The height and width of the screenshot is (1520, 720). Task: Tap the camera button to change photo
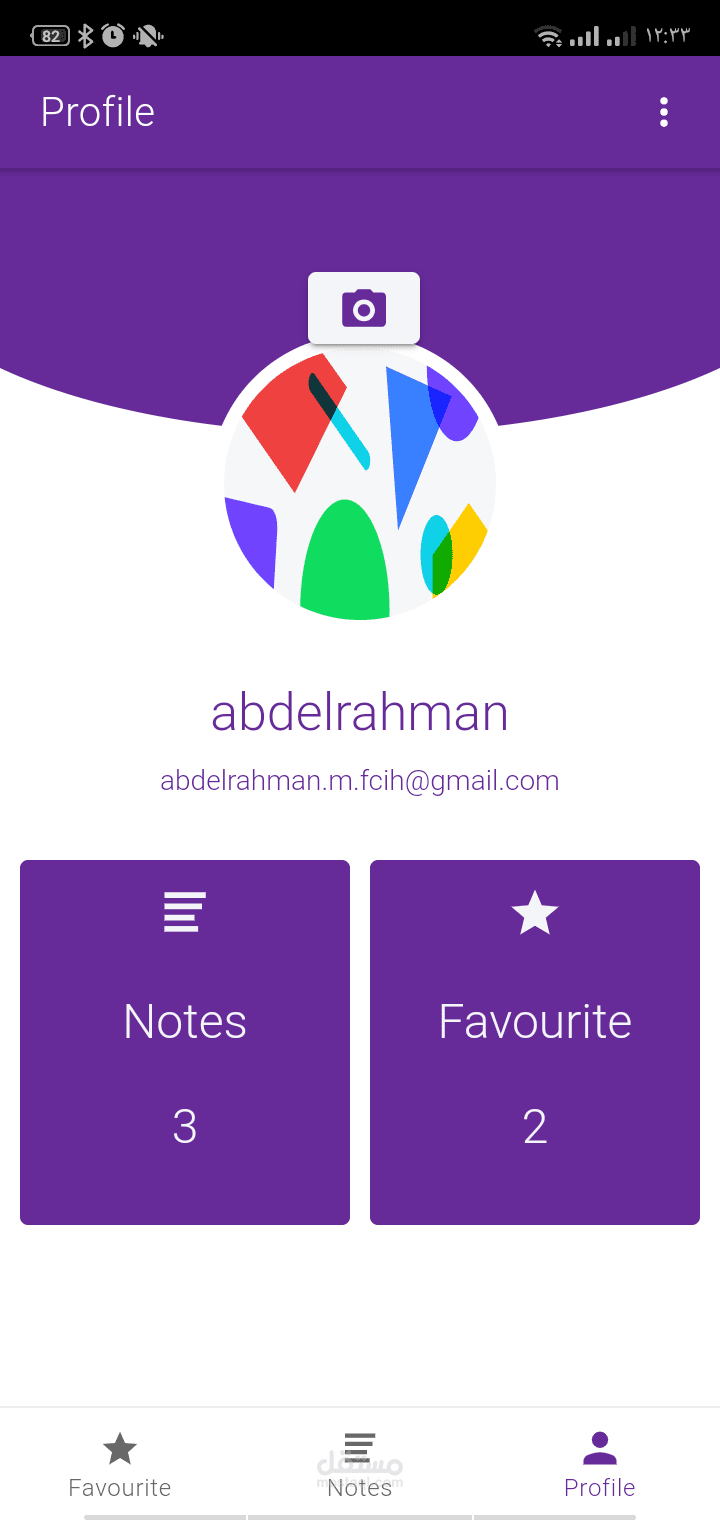pos(364,308)
